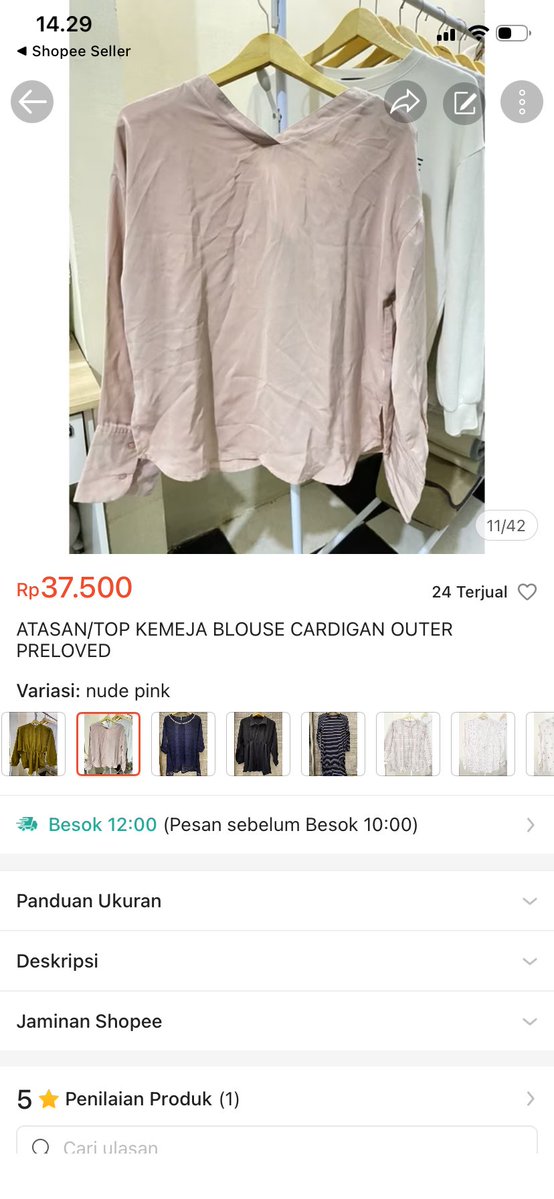Tap the Cari ulasan search field

pyautogui.click(x=277, y=1143)
